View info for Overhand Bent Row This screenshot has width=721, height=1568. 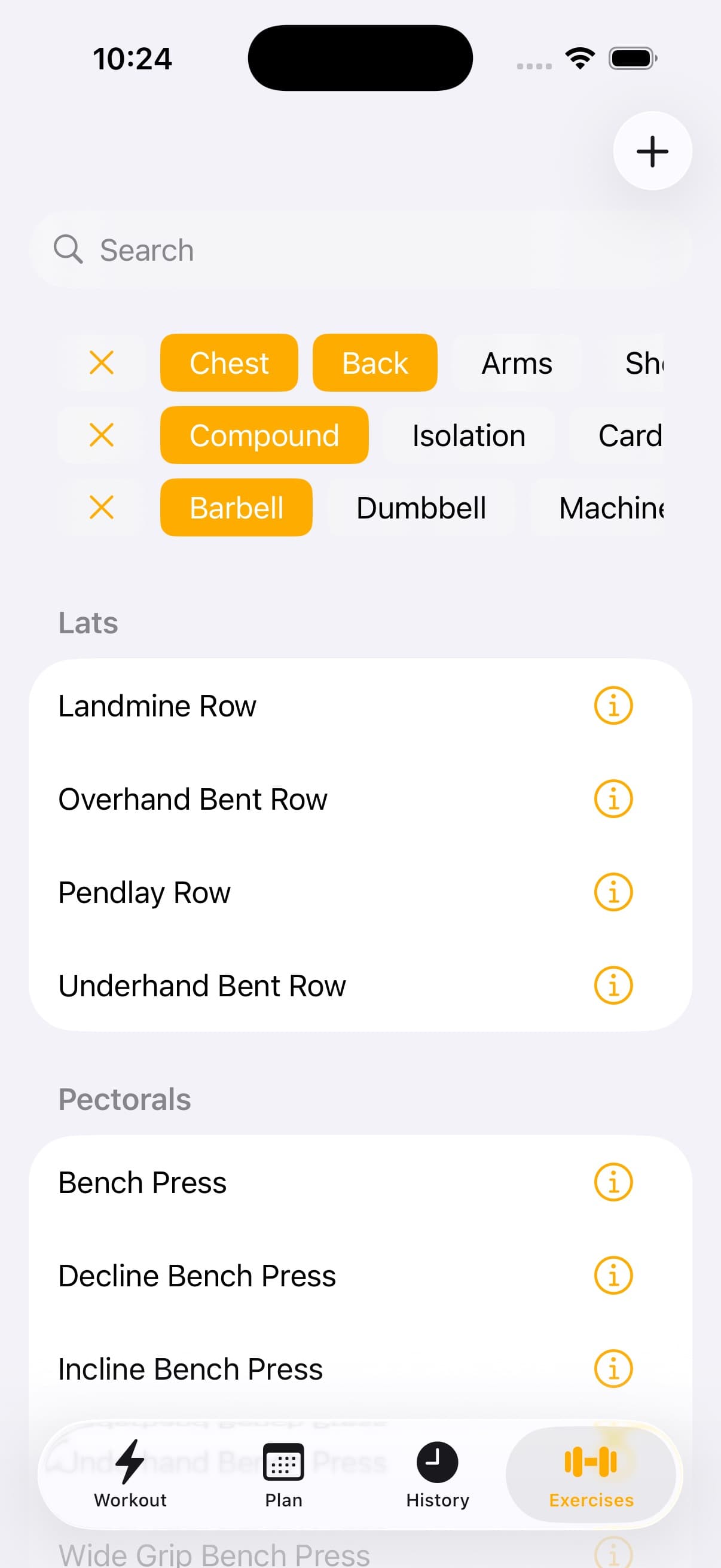pyautogui.click(x=613, y=798)
